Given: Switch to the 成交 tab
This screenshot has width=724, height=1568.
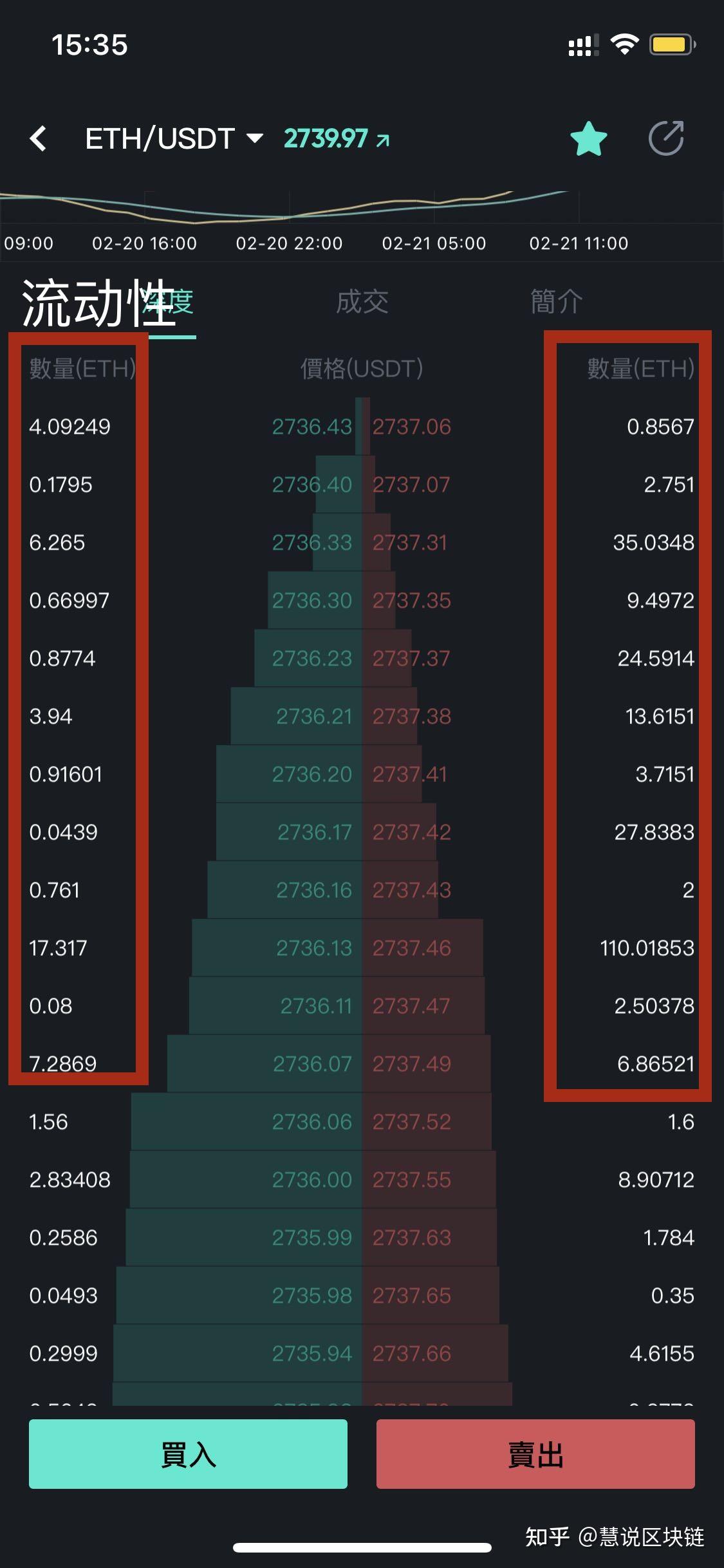Looking at the screenshot, I should [x=362, y=301].
